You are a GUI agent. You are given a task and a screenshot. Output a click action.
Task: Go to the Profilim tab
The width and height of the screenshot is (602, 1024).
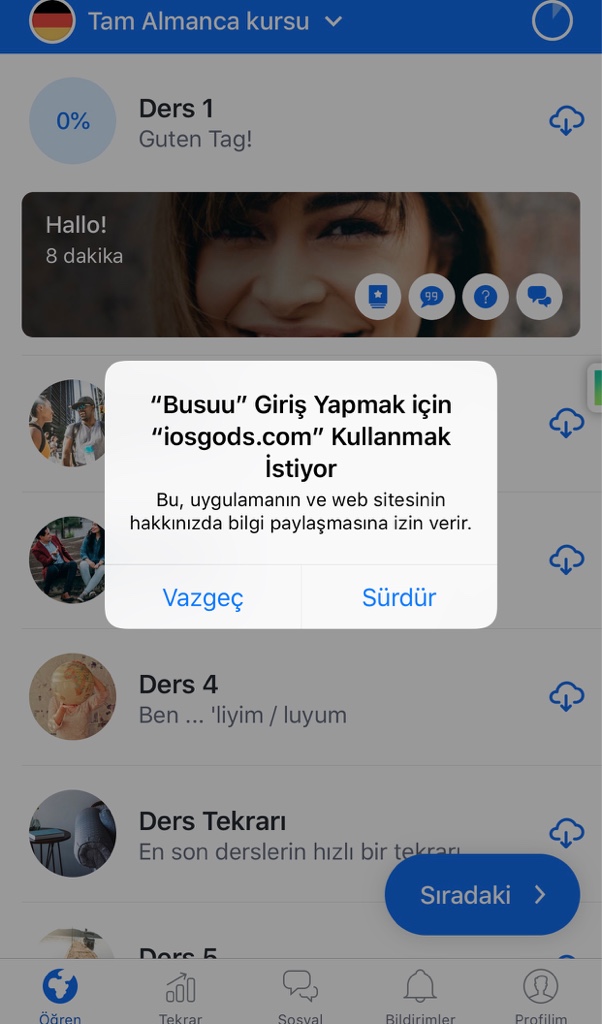(x=540, y=994)
